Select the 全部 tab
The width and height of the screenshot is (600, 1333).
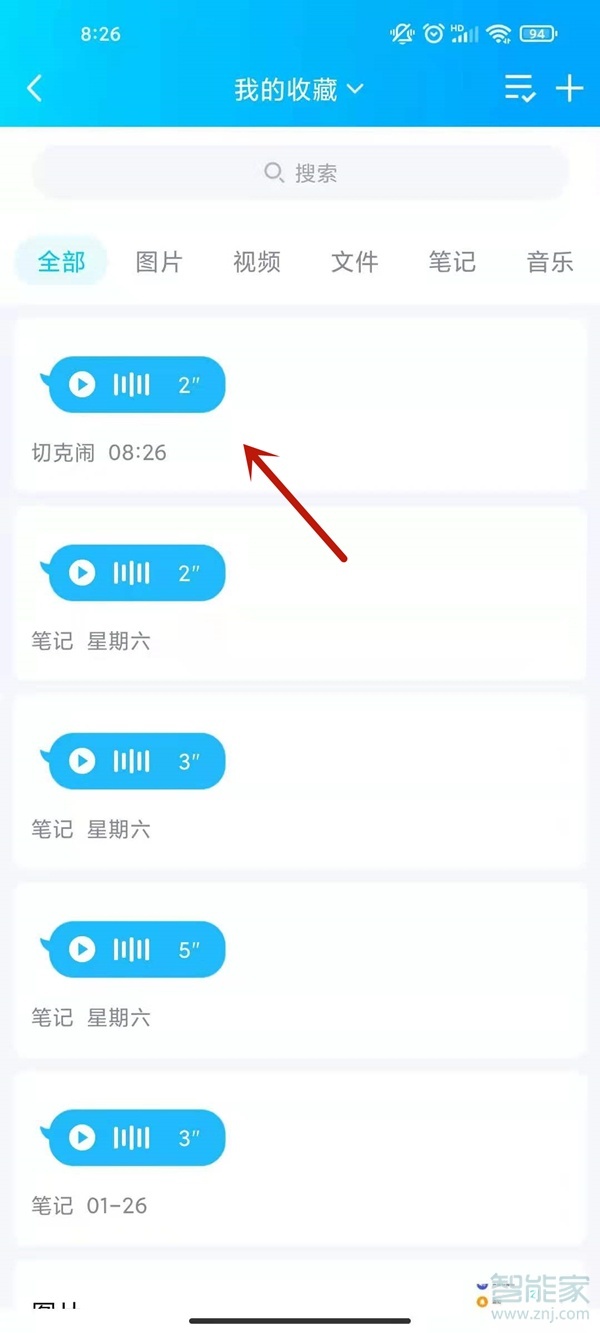(x=61, y=262)
